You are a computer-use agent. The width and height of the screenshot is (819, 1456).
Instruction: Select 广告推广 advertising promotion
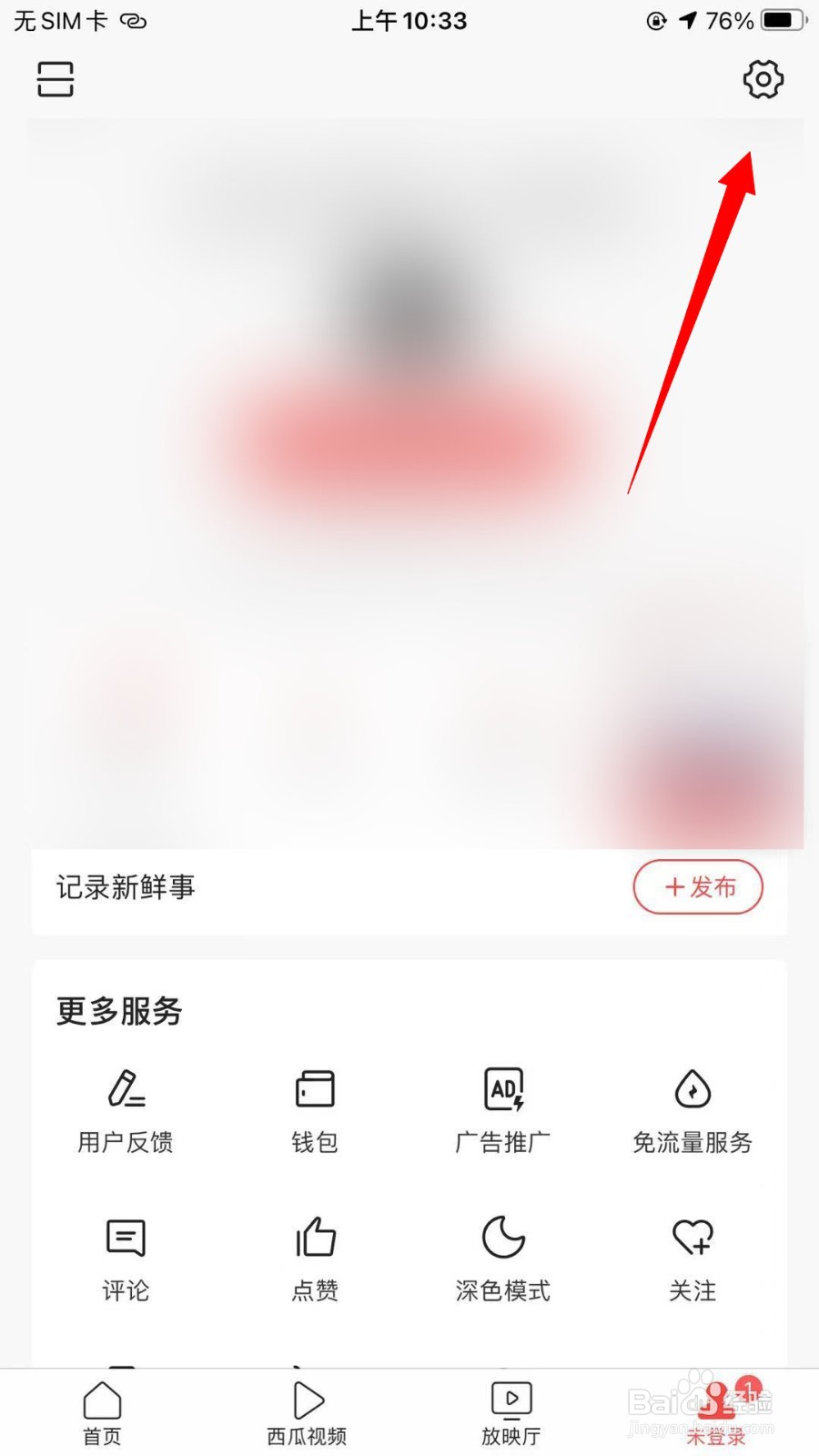pos(503,1110)
